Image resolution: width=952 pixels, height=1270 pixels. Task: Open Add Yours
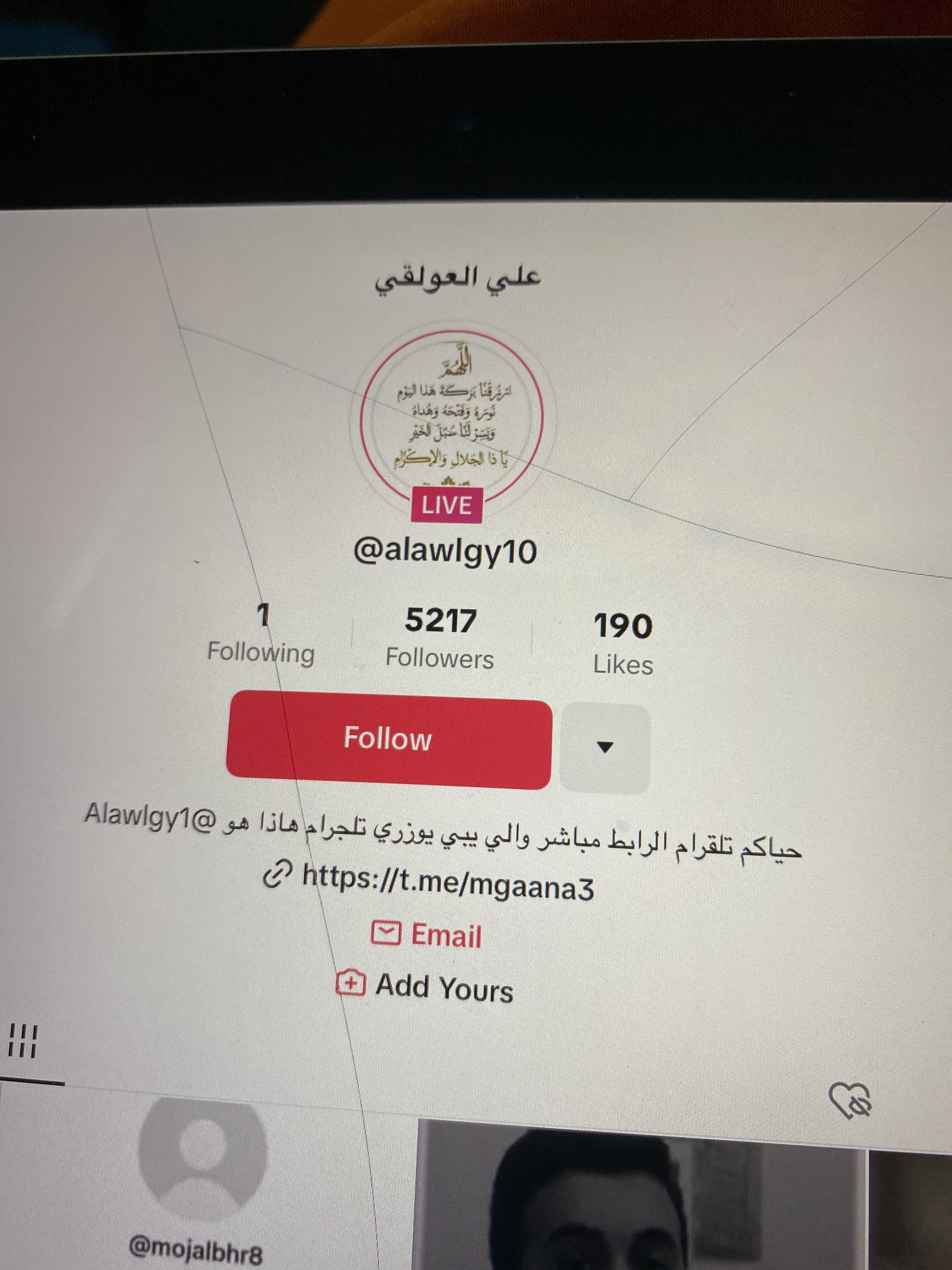(x=425, y=987)
